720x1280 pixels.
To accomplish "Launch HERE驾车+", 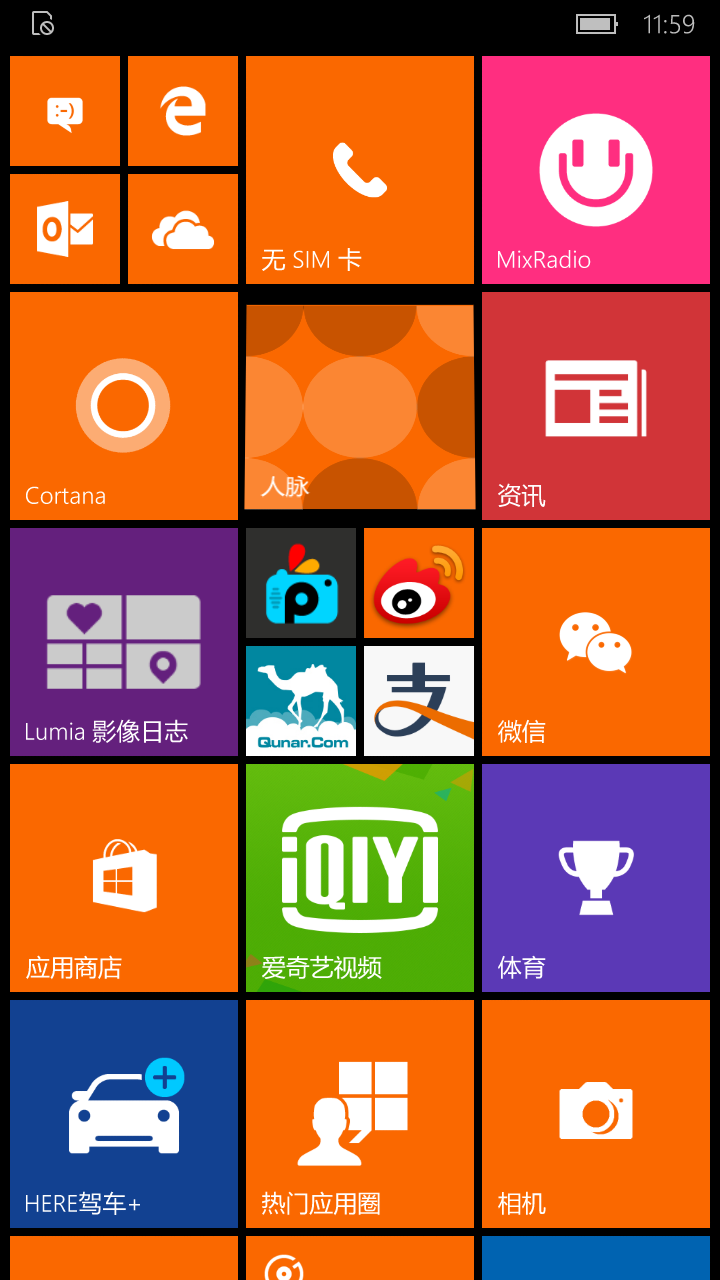I will coord(124,1114).
